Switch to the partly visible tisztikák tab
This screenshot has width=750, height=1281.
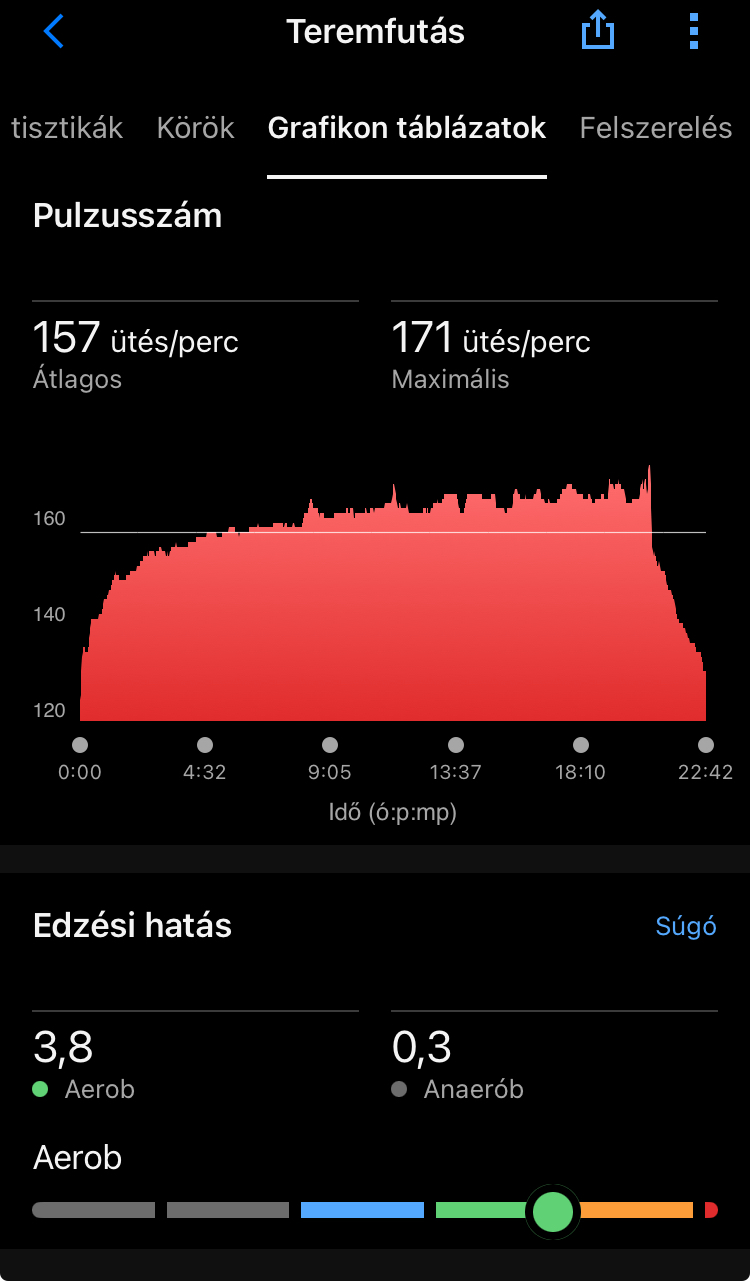pyautogui.click(x=66, y=128)
